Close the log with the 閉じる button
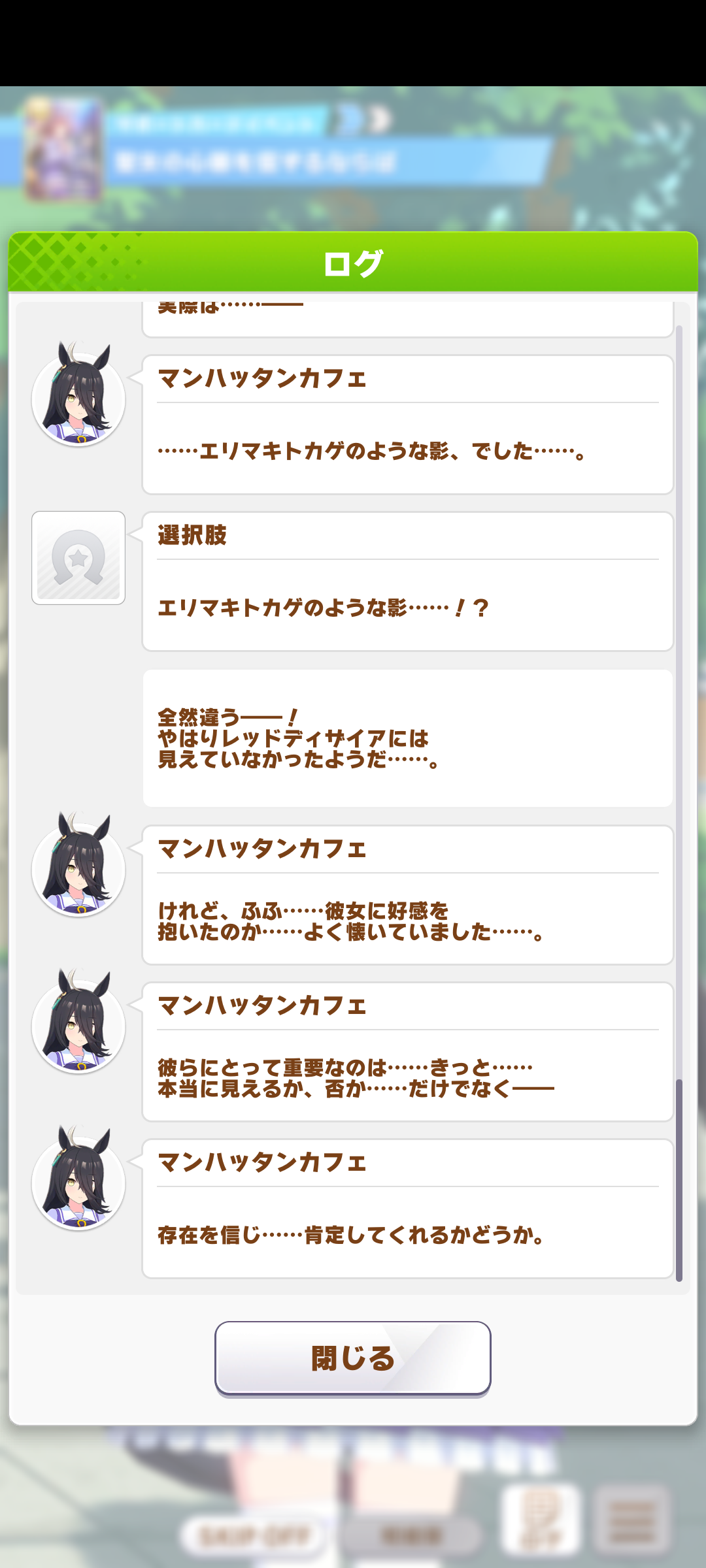This screenshot has width=706, height=1568. [353, 1358]
